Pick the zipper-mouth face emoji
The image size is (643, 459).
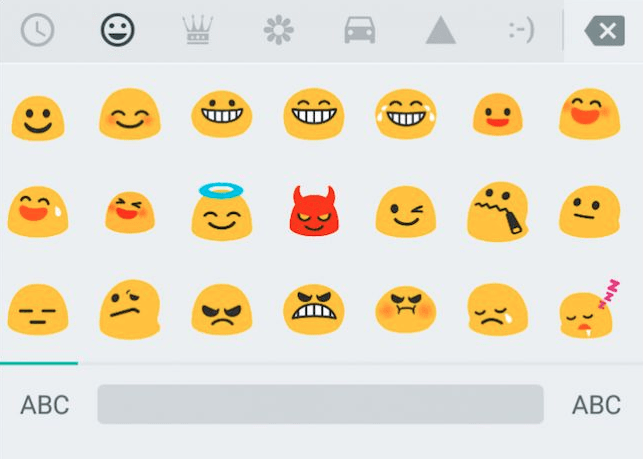click(x=497, y=211)
